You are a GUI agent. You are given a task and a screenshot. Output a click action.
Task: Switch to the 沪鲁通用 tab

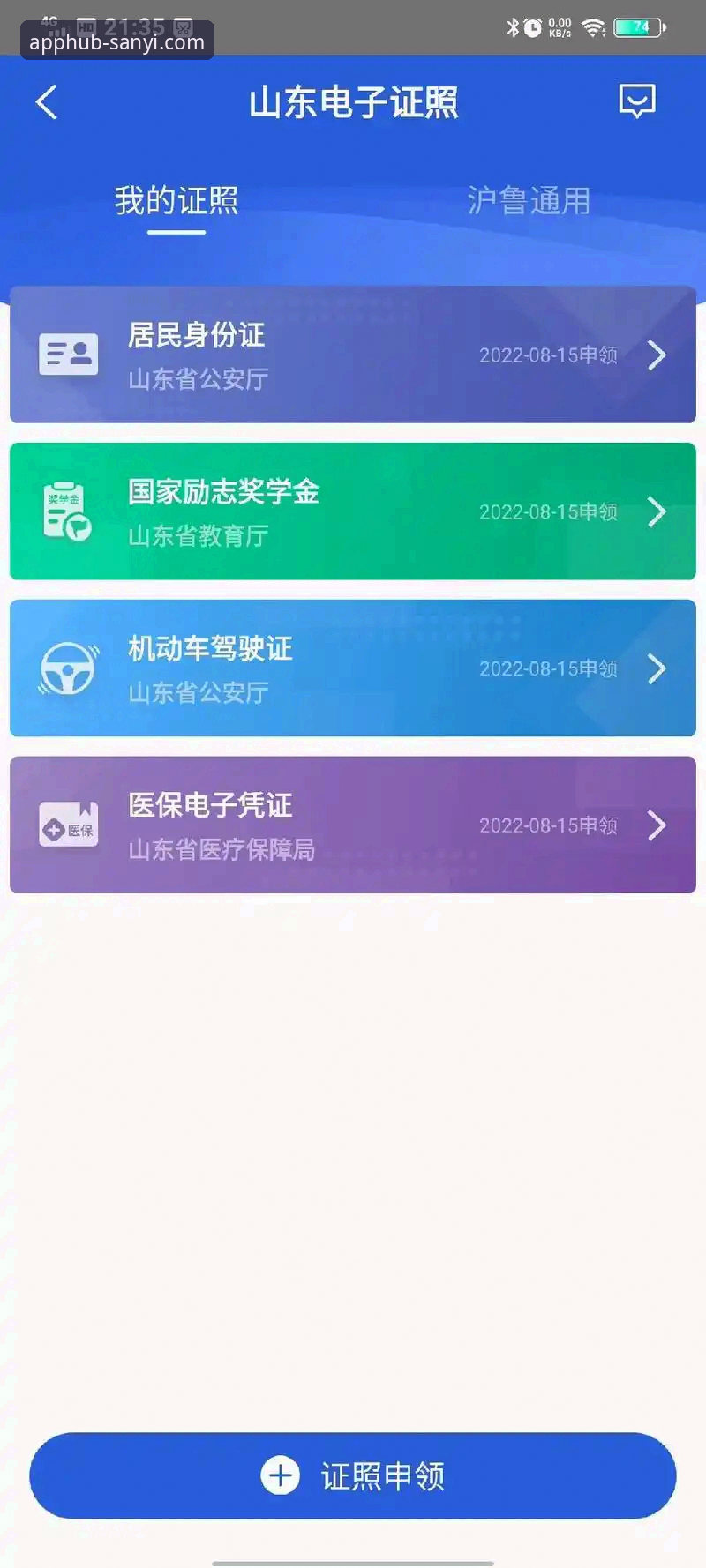pyautogui.click(x=529, y=201)
